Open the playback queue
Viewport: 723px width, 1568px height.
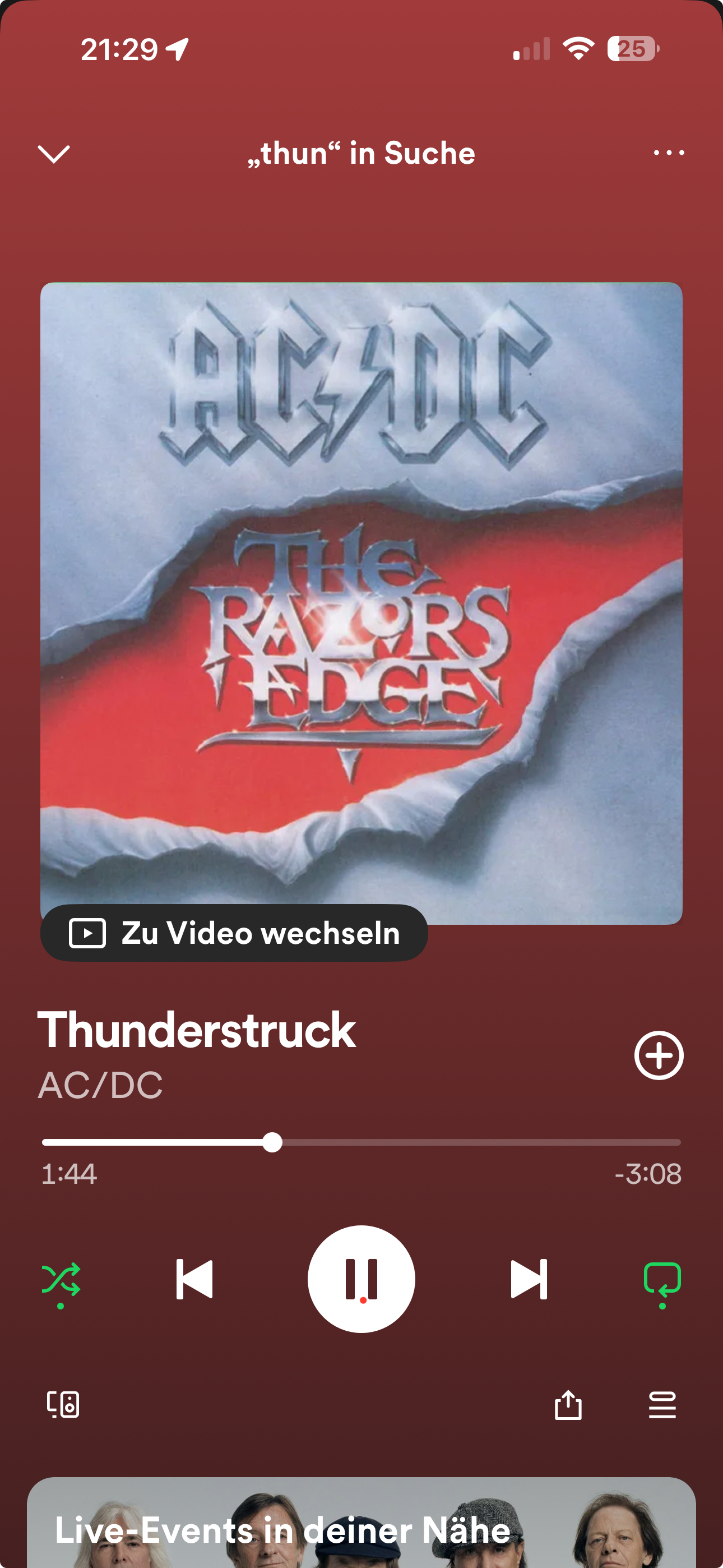point(662,1405)
